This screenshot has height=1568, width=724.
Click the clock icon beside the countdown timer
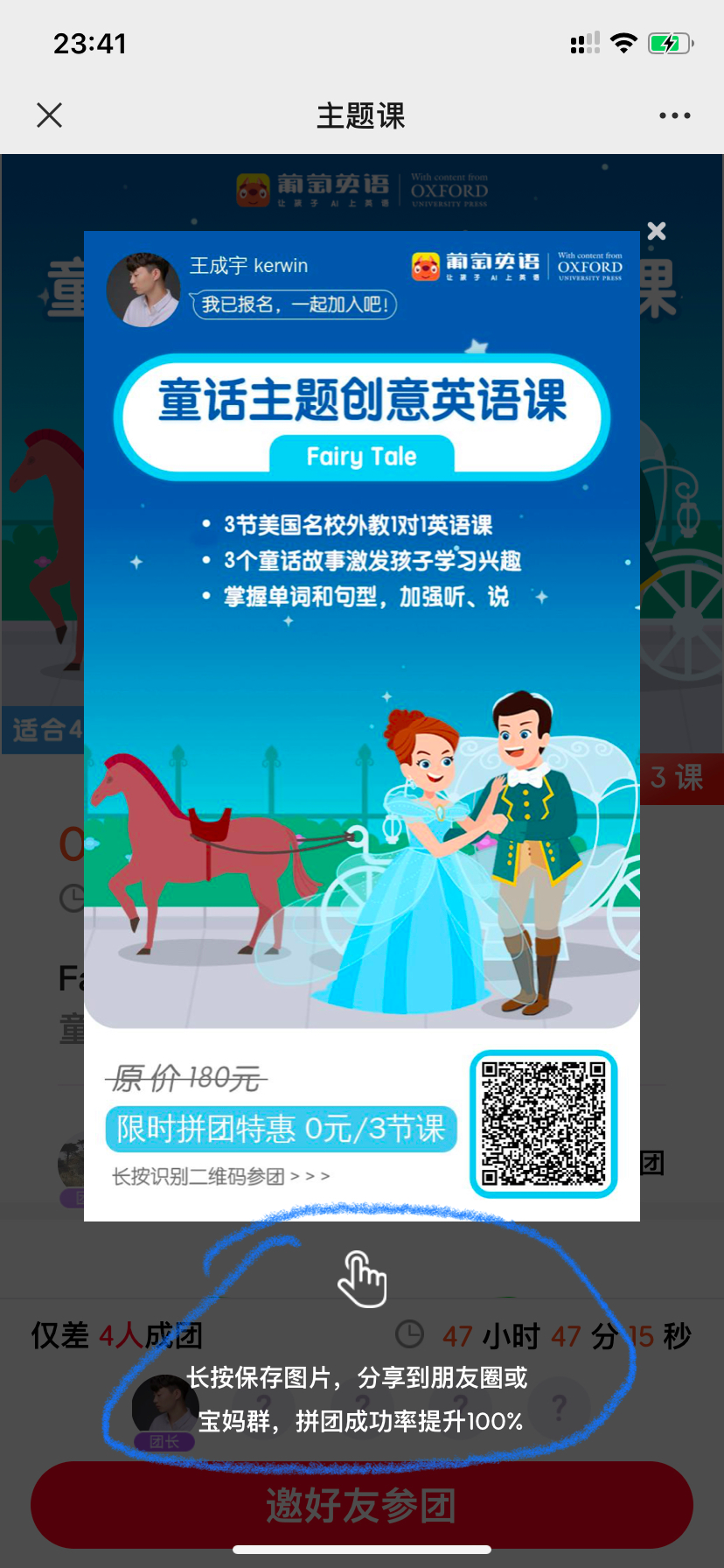click(411, 1333)
